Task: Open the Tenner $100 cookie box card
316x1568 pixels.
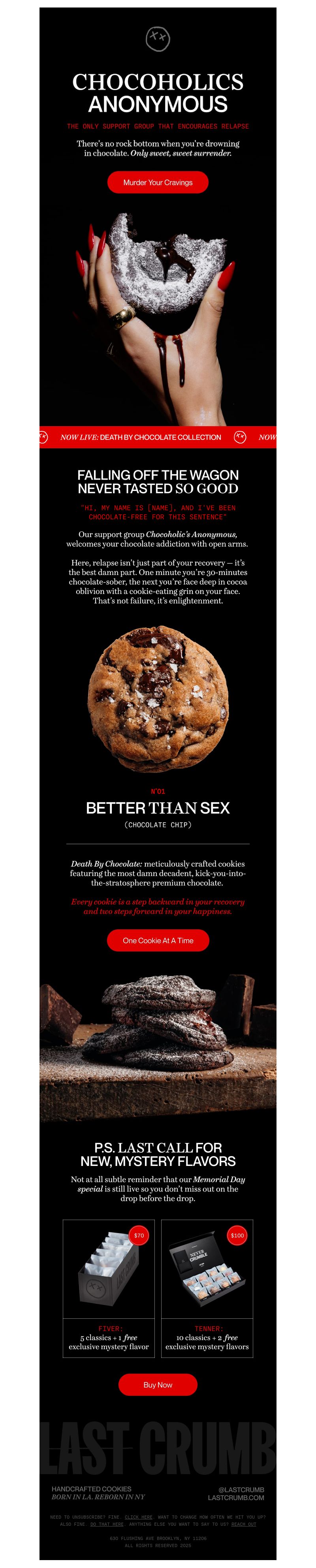Action: pyautogui.click(x=207, y=1288)
